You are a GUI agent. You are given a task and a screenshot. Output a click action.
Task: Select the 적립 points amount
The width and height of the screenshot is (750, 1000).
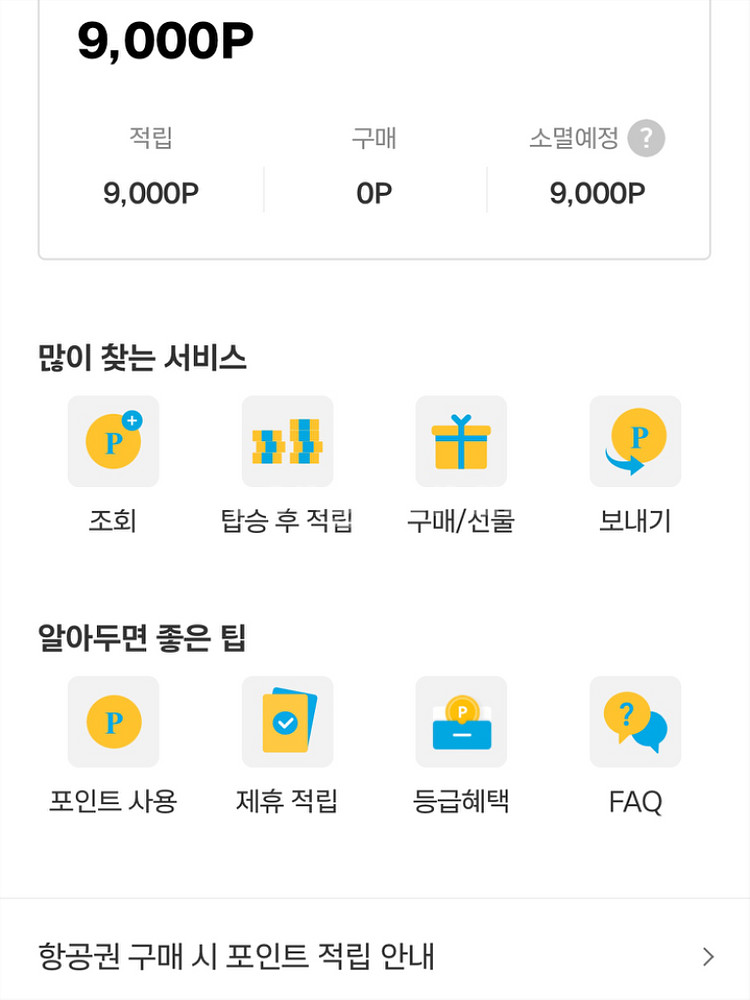tap(150, 193)
